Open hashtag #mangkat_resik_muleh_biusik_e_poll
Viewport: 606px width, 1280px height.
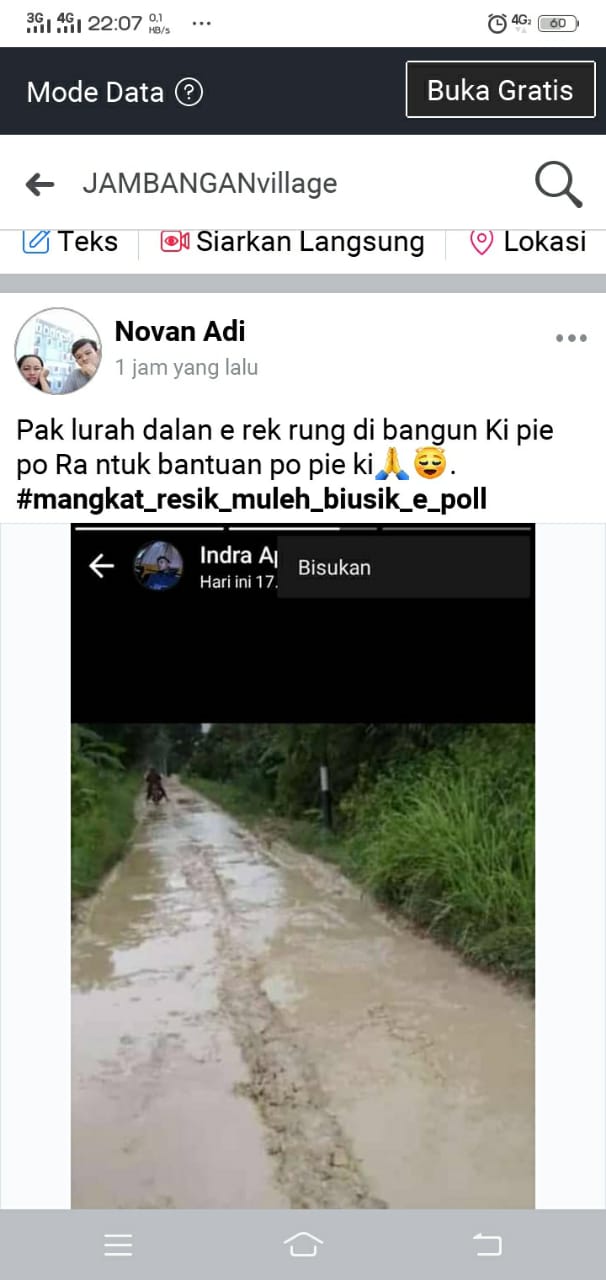(251, 498)
